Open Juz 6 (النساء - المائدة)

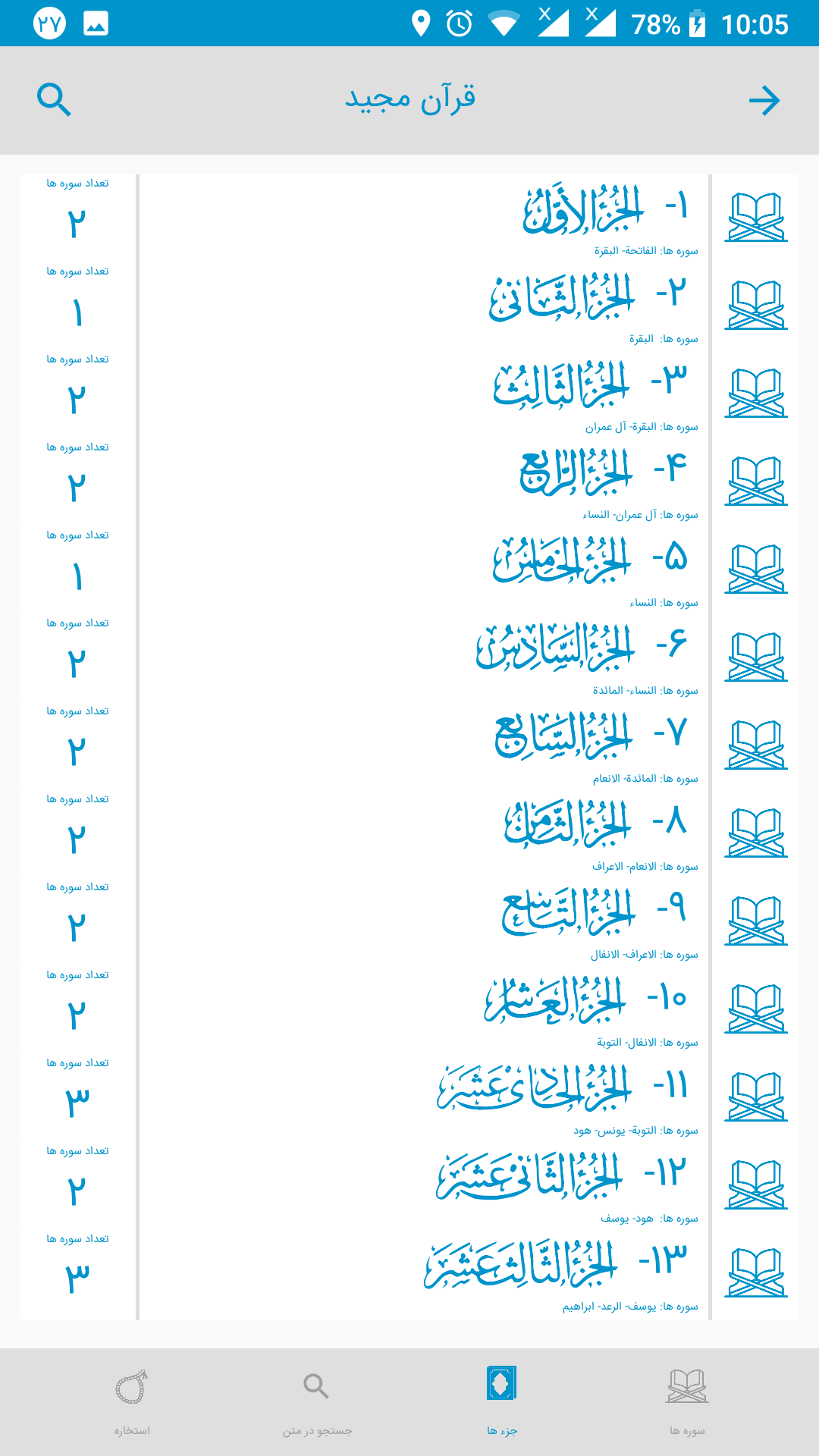[x=425, y=658]
